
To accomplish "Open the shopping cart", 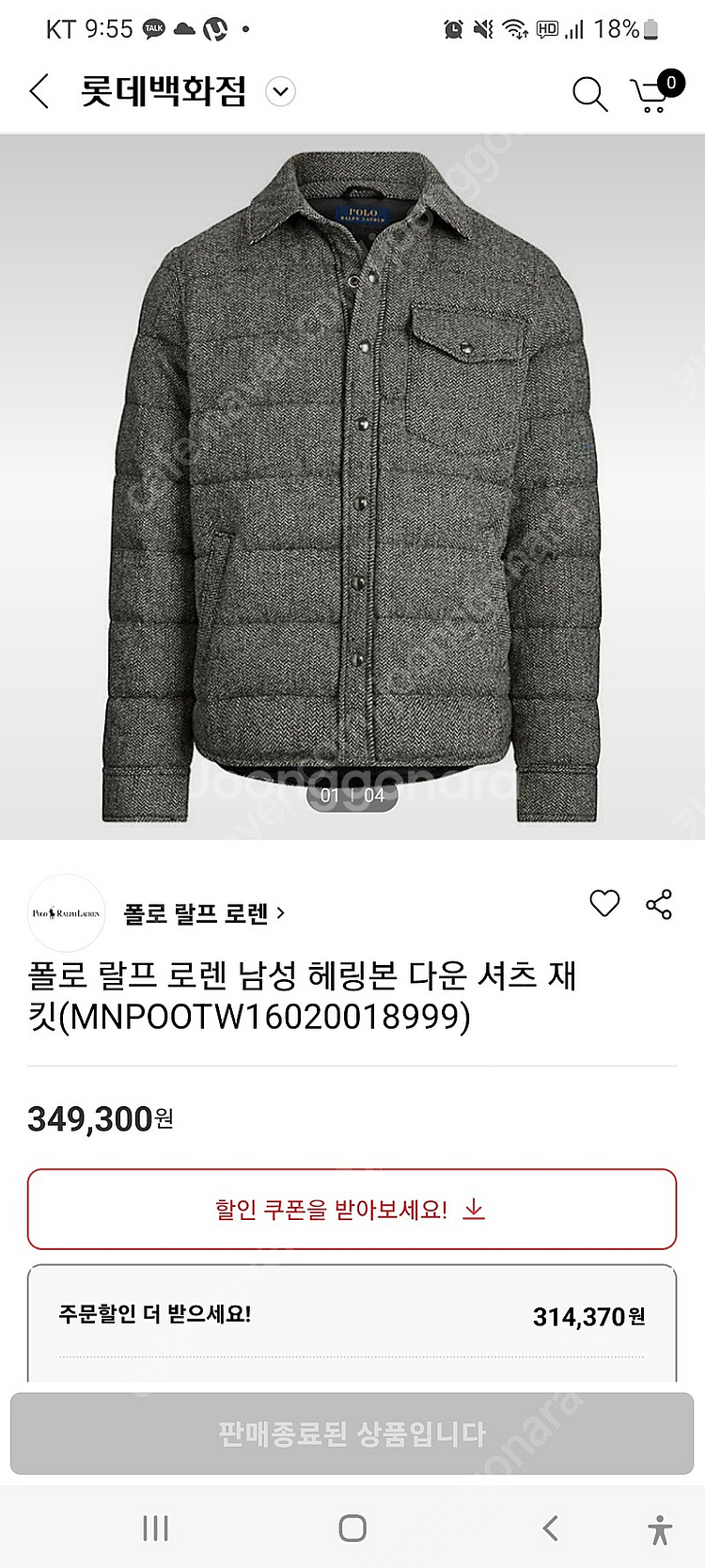I will (x=653, y=93).
